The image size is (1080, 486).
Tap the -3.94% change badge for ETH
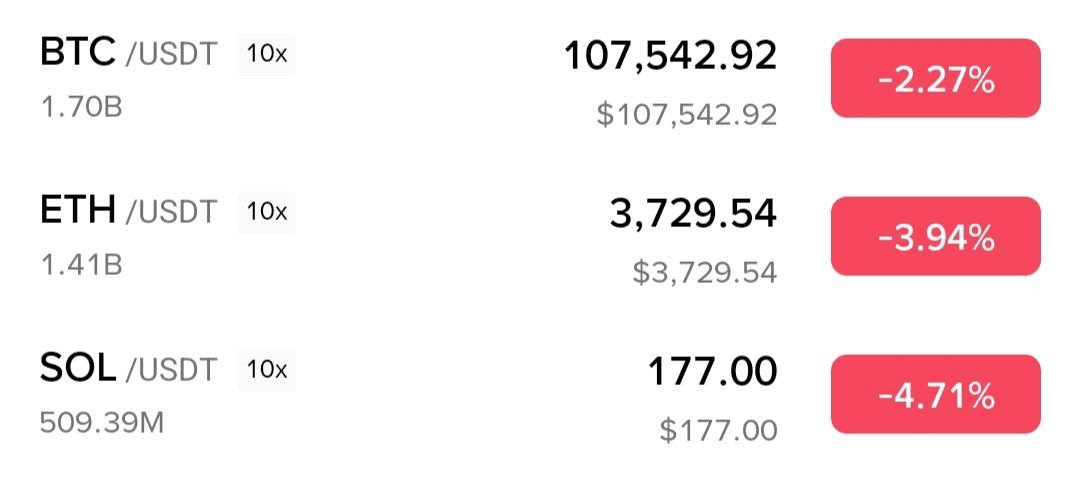[935, 237]
